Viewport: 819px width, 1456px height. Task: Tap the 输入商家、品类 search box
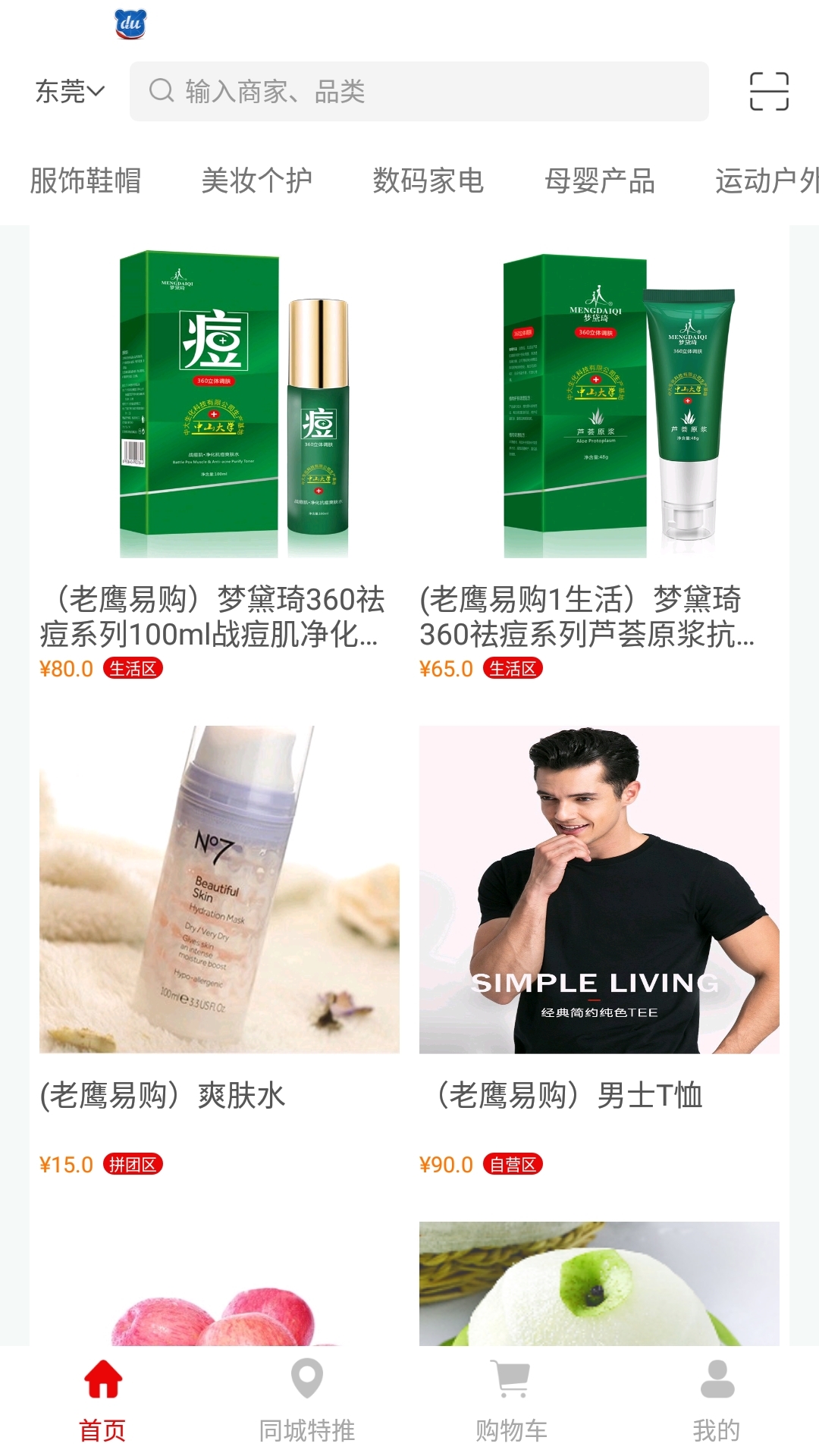click(x=419, y=92)
